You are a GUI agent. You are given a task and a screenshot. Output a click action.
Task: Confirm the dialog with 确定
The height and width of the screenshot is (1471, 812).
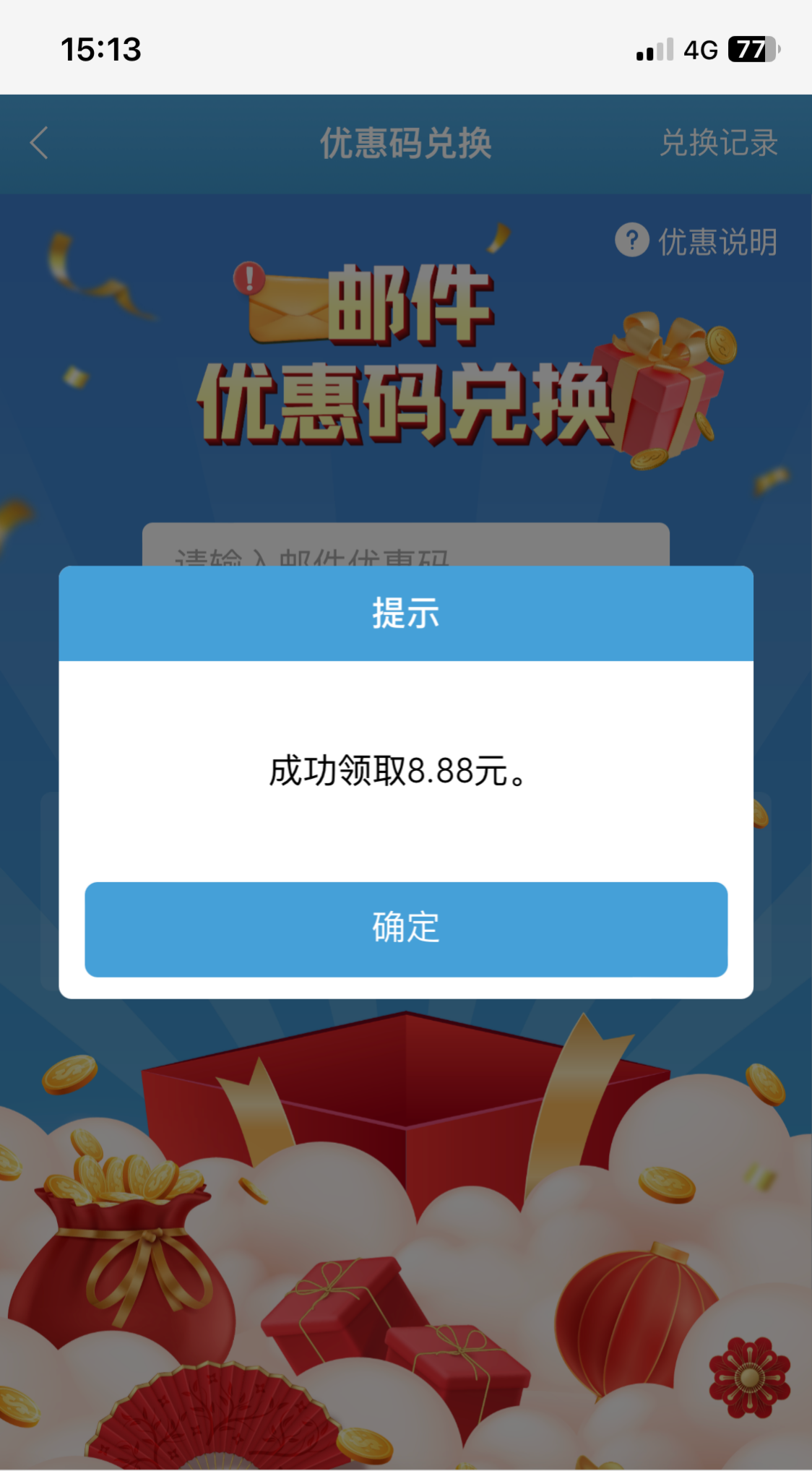406,929
